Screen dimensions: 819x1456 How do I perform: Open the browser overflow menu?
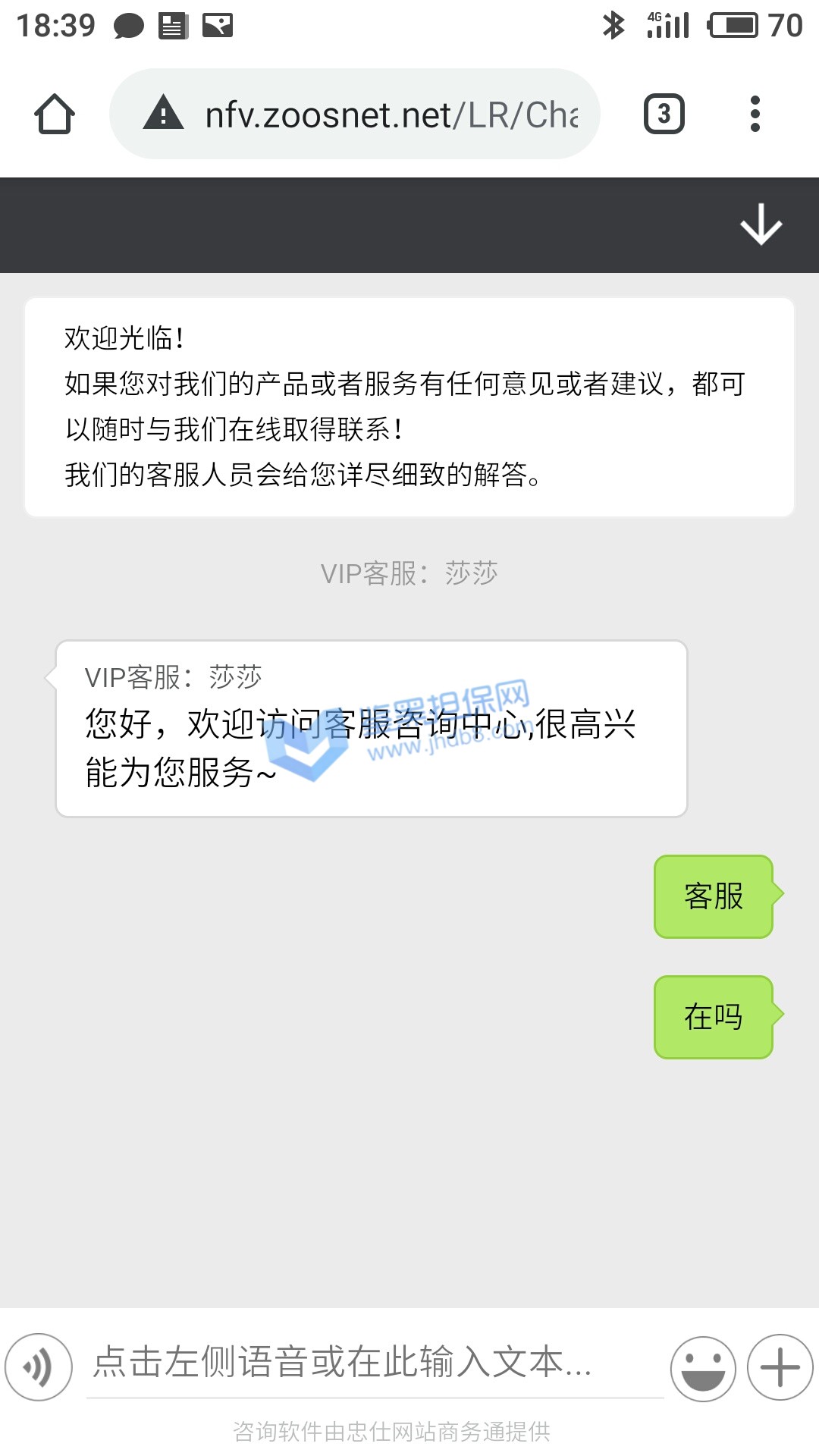pyautogui.click(x=755, y=115)
